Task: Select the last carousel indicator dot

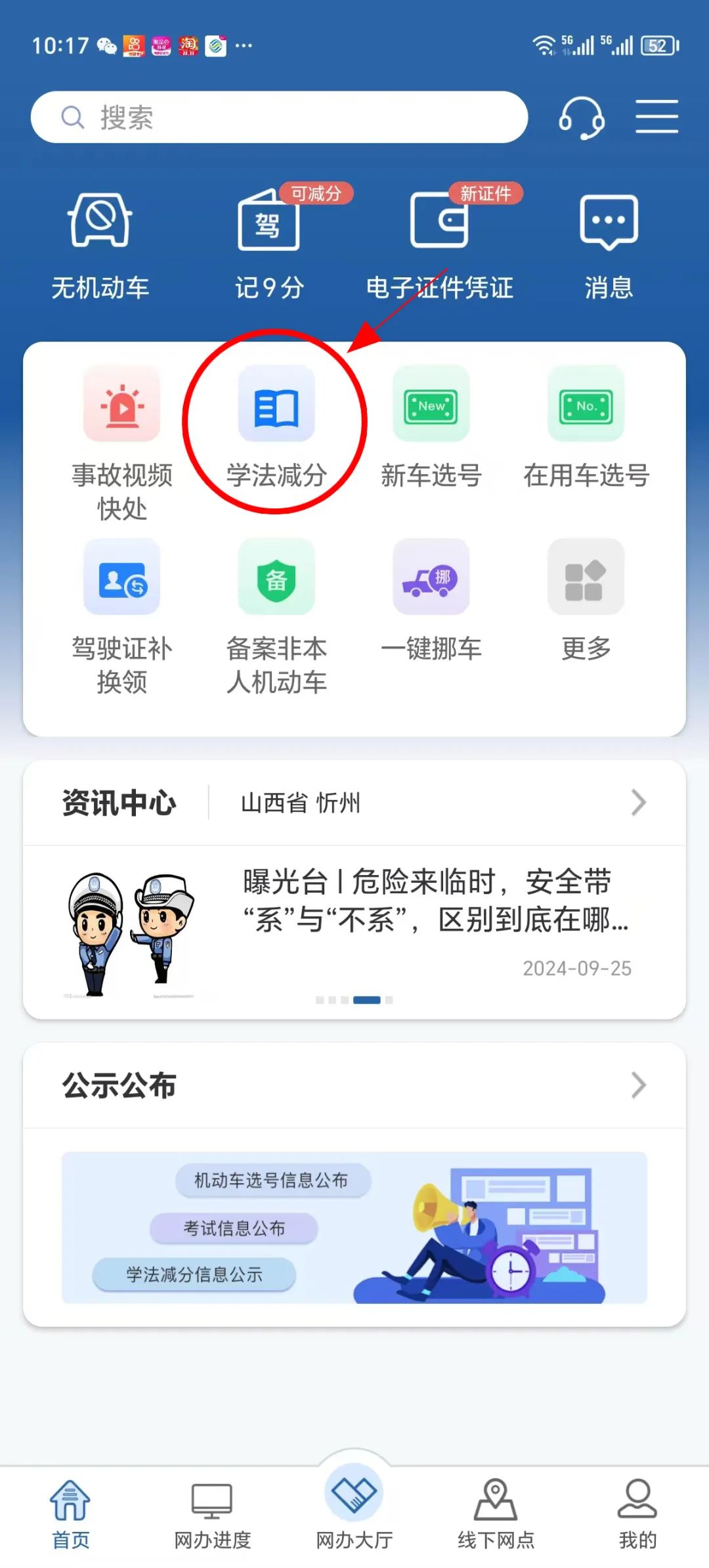Action: tap(389, 999)
